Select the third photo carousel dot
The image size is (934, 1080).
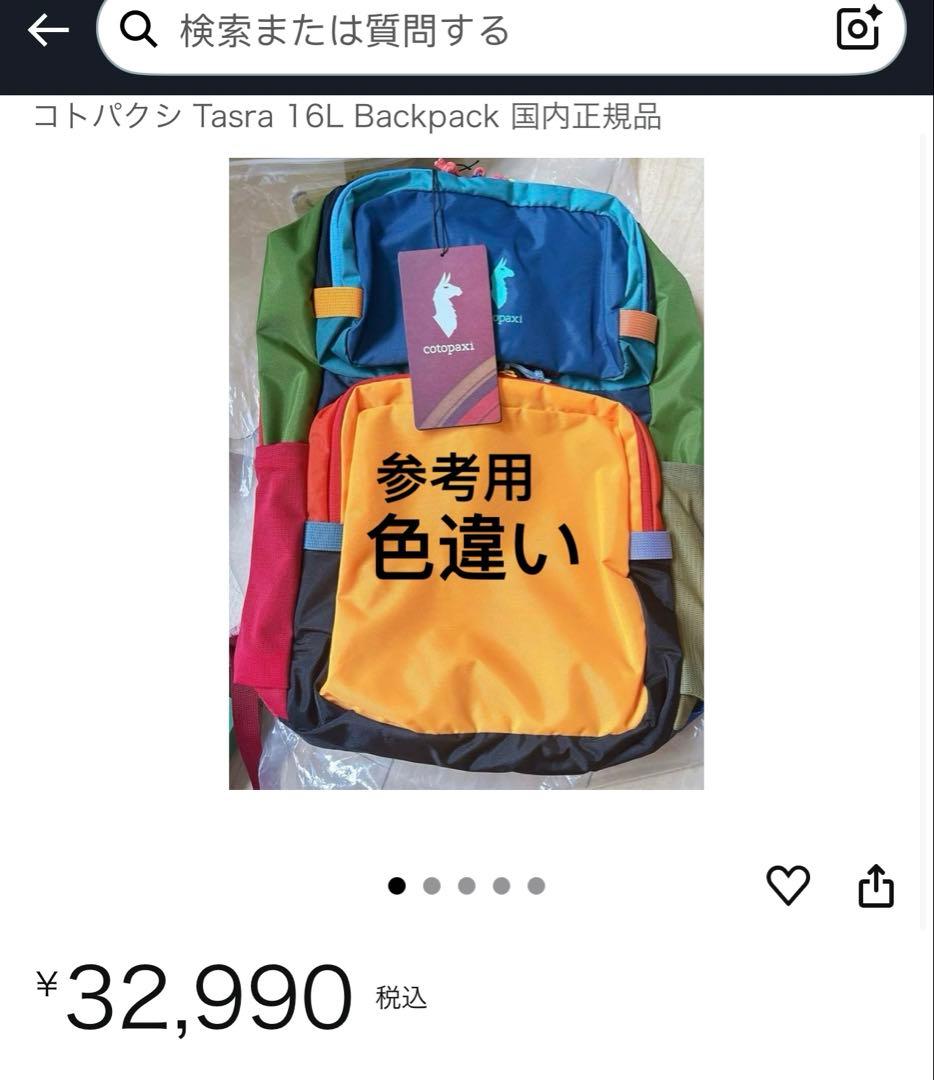467,885
